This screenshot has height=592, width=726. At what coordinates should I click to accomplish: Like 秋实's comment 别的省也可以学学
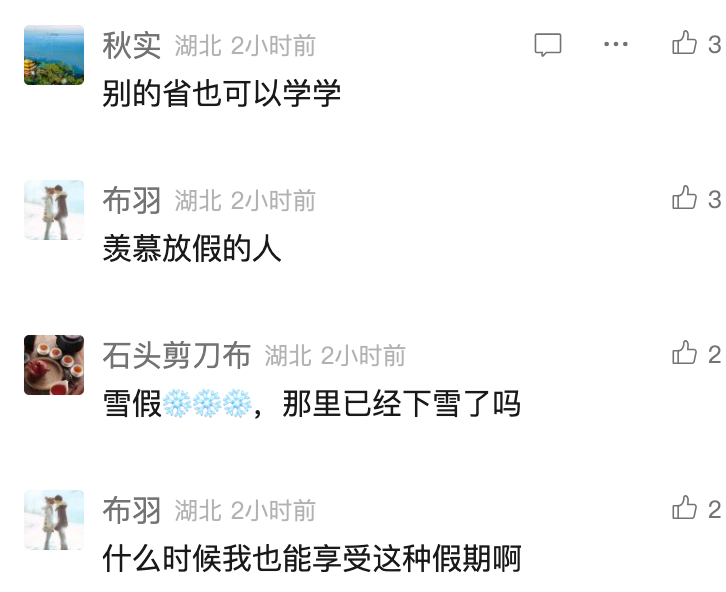pyautogui.click(x=685, y=43)
